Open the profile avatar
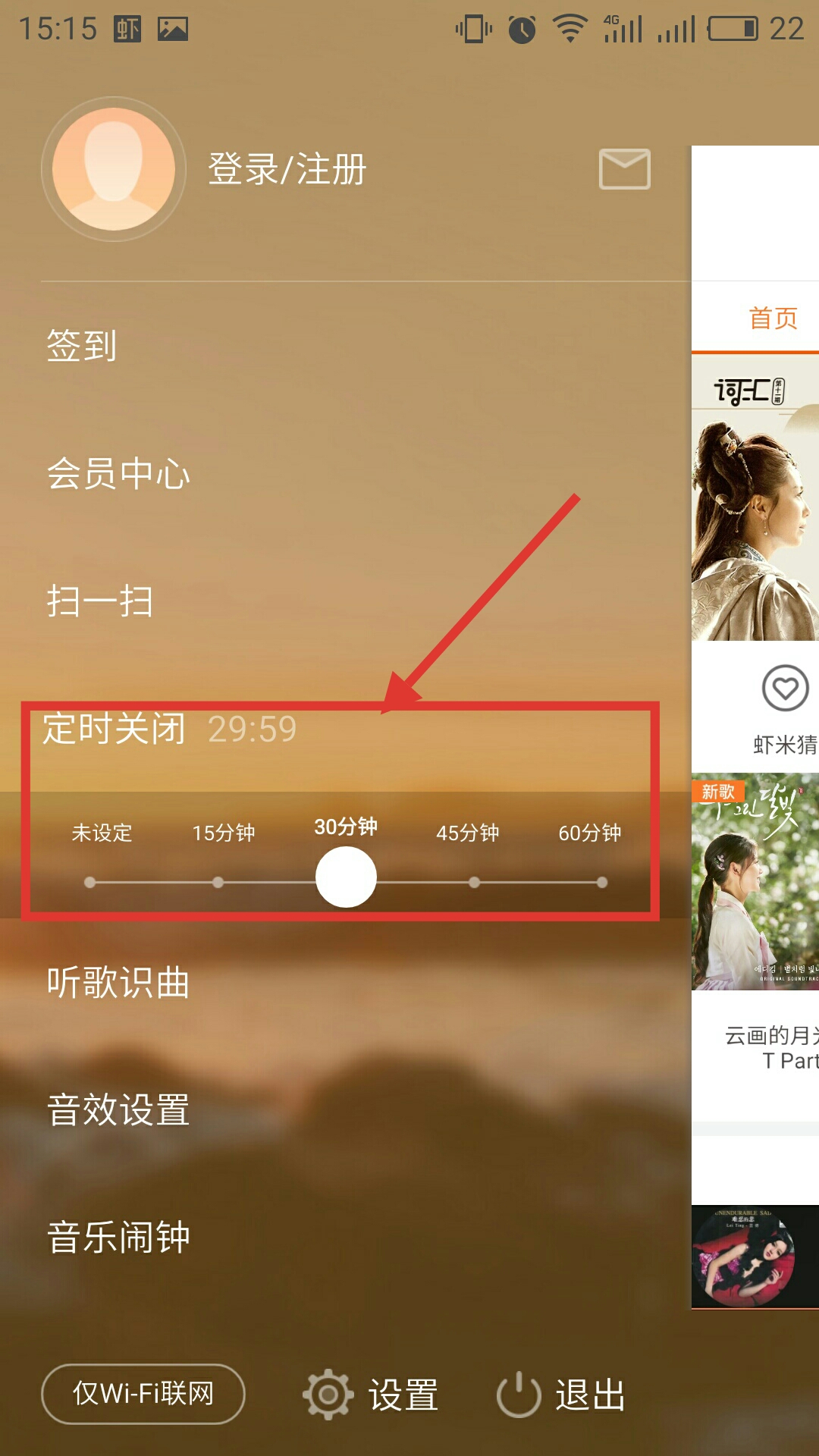 click(114, 168)
